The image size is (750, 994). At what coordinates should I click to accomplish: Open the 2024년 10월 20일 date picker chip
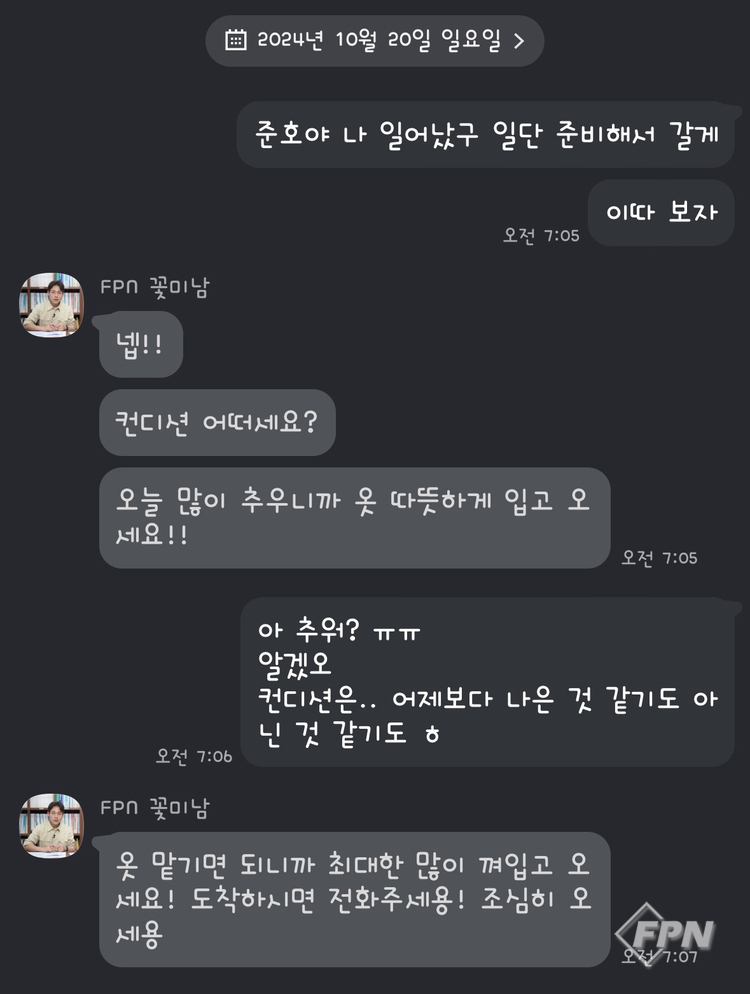(375, 40)
